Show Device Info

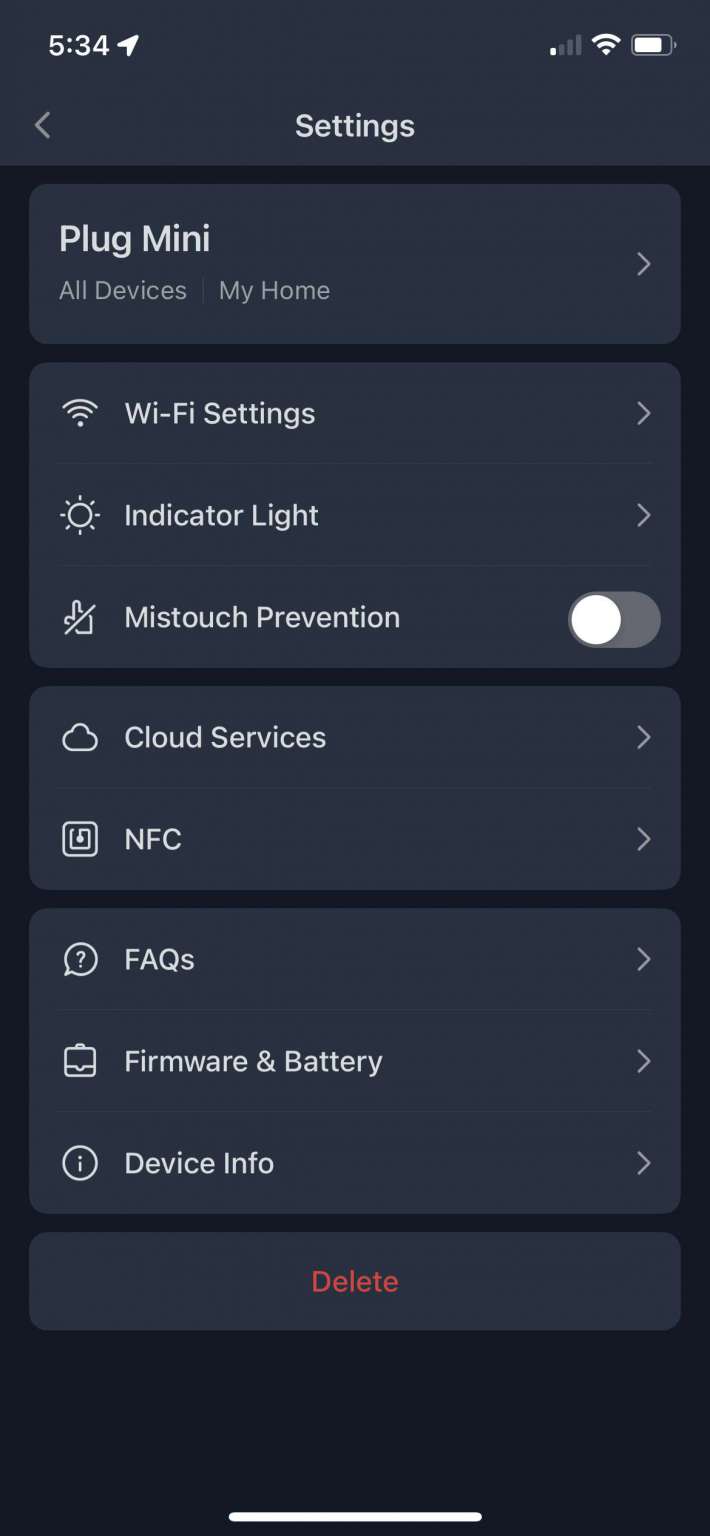pos(354,1164)
